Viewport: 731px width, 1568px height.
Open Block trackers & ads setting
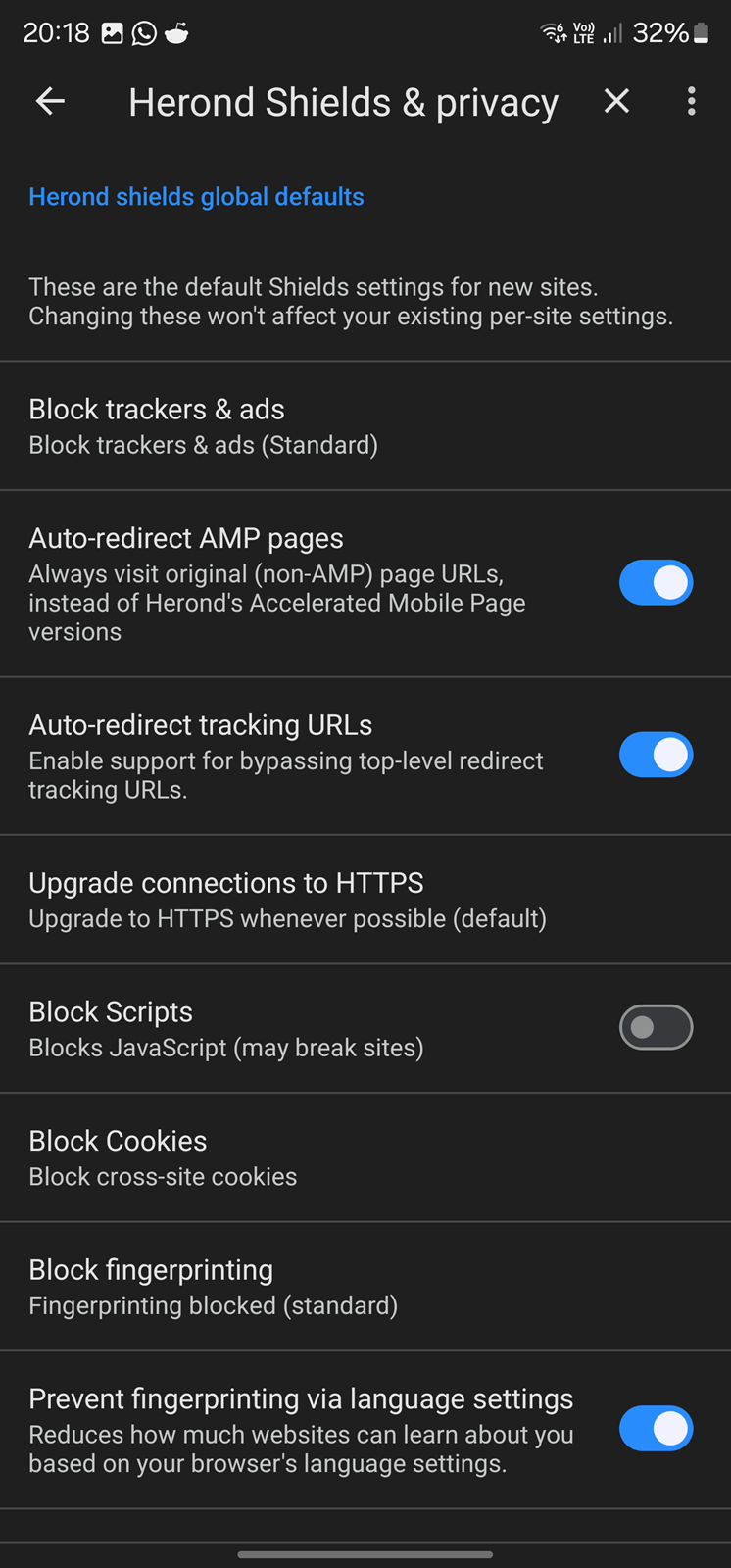click(365, 426)
